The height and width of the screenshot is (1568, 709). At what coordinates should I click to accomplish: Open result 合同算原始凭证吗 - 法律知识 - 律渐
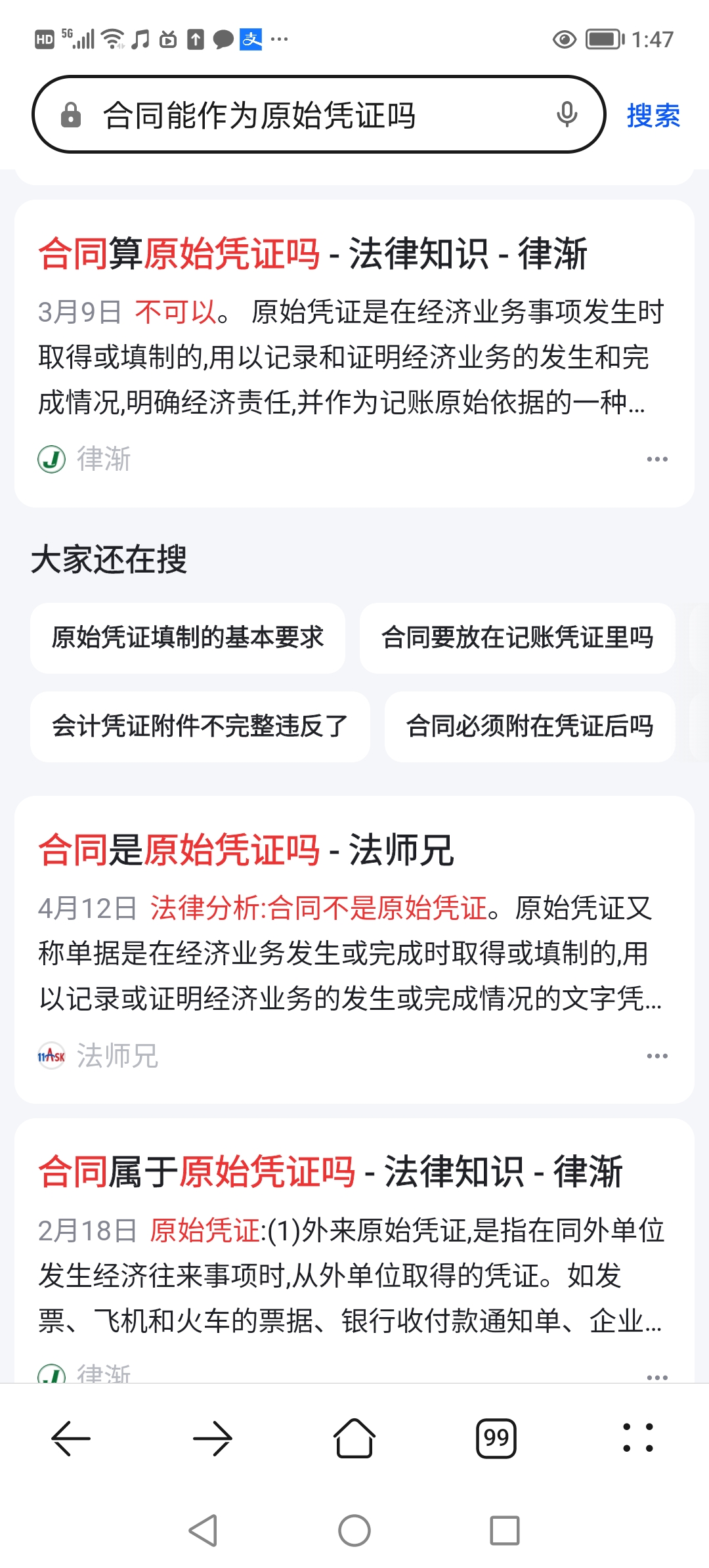coord(312,253)
